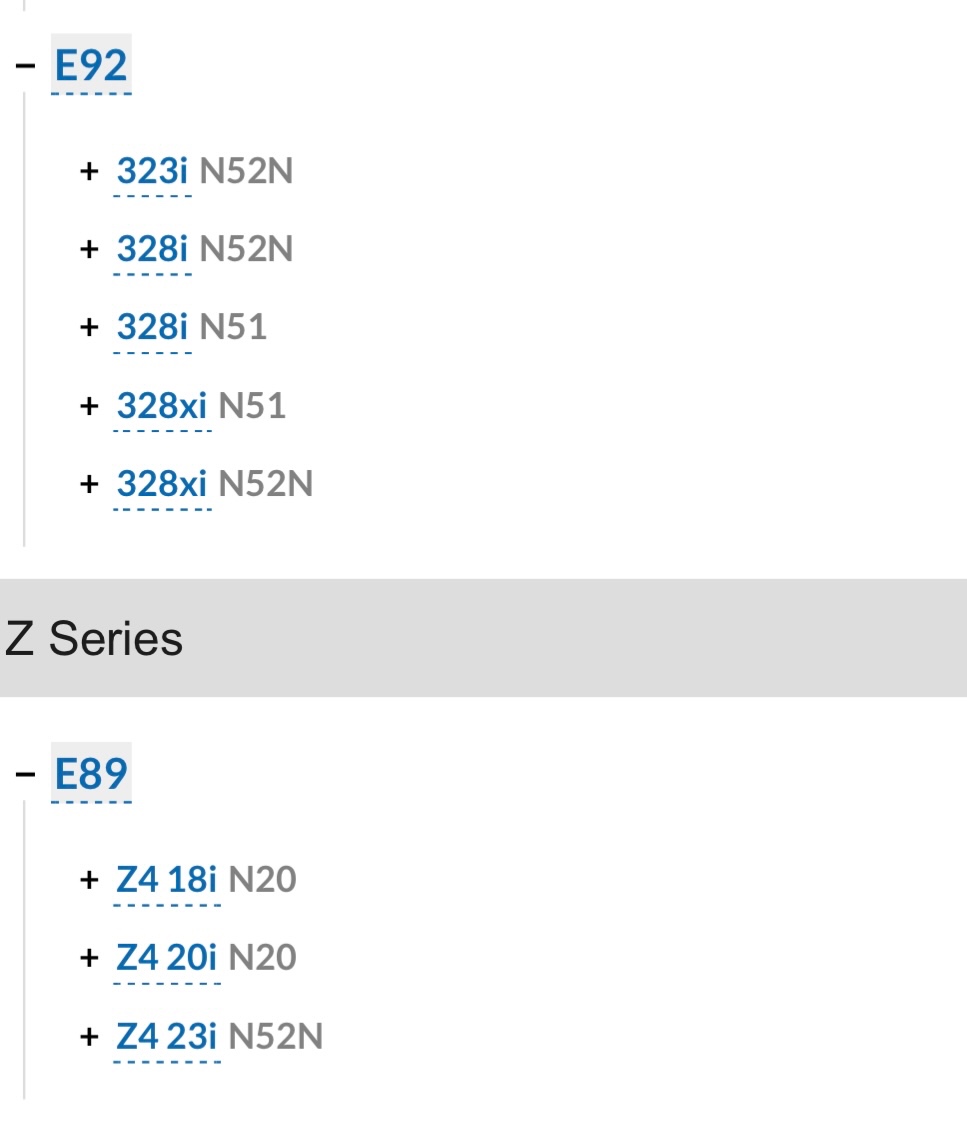The width and height of the screenshot is (967, 1147).
Task: Expand the 328xi N52N entry
Action: (x=90, y=484)
